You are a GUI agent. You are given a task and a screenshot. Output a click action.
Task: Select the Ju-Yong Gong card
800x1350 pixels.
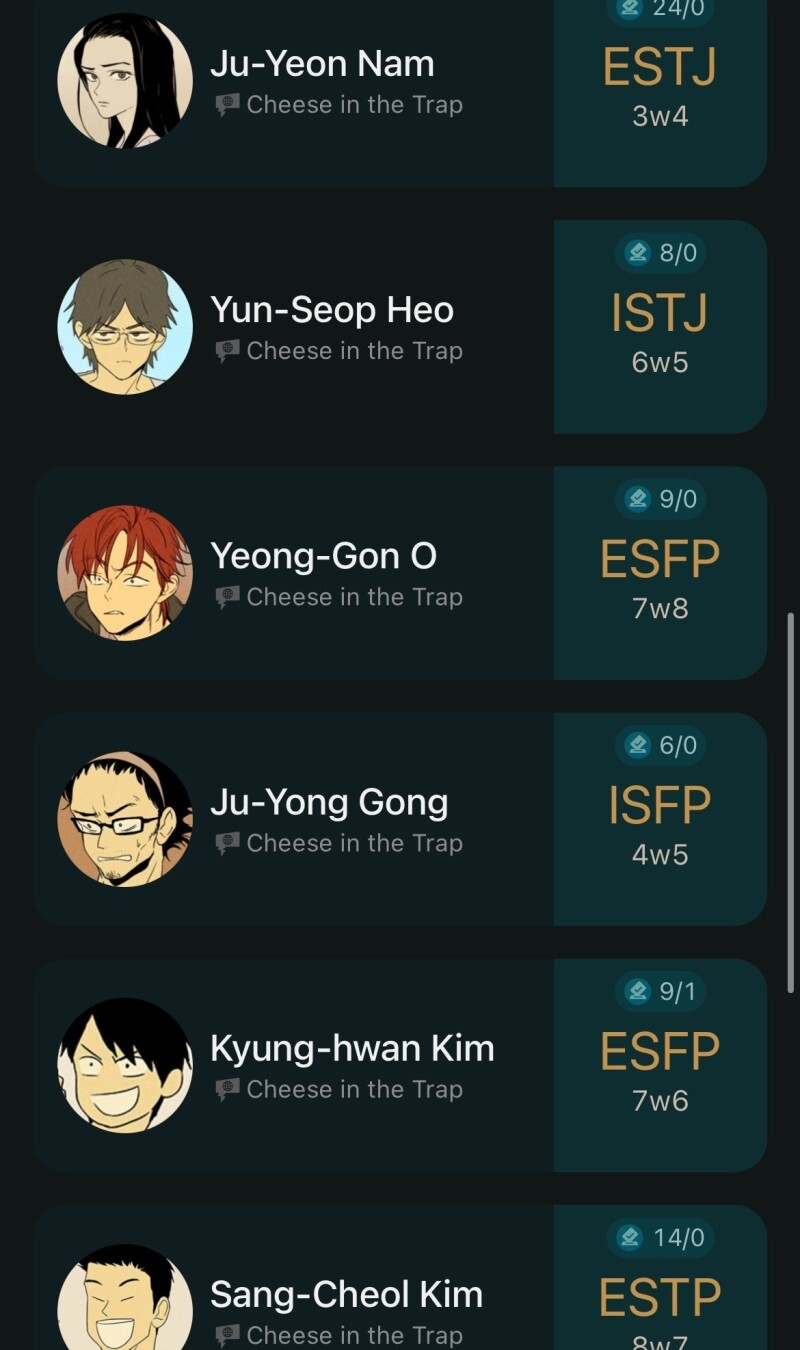coord(329,803)
